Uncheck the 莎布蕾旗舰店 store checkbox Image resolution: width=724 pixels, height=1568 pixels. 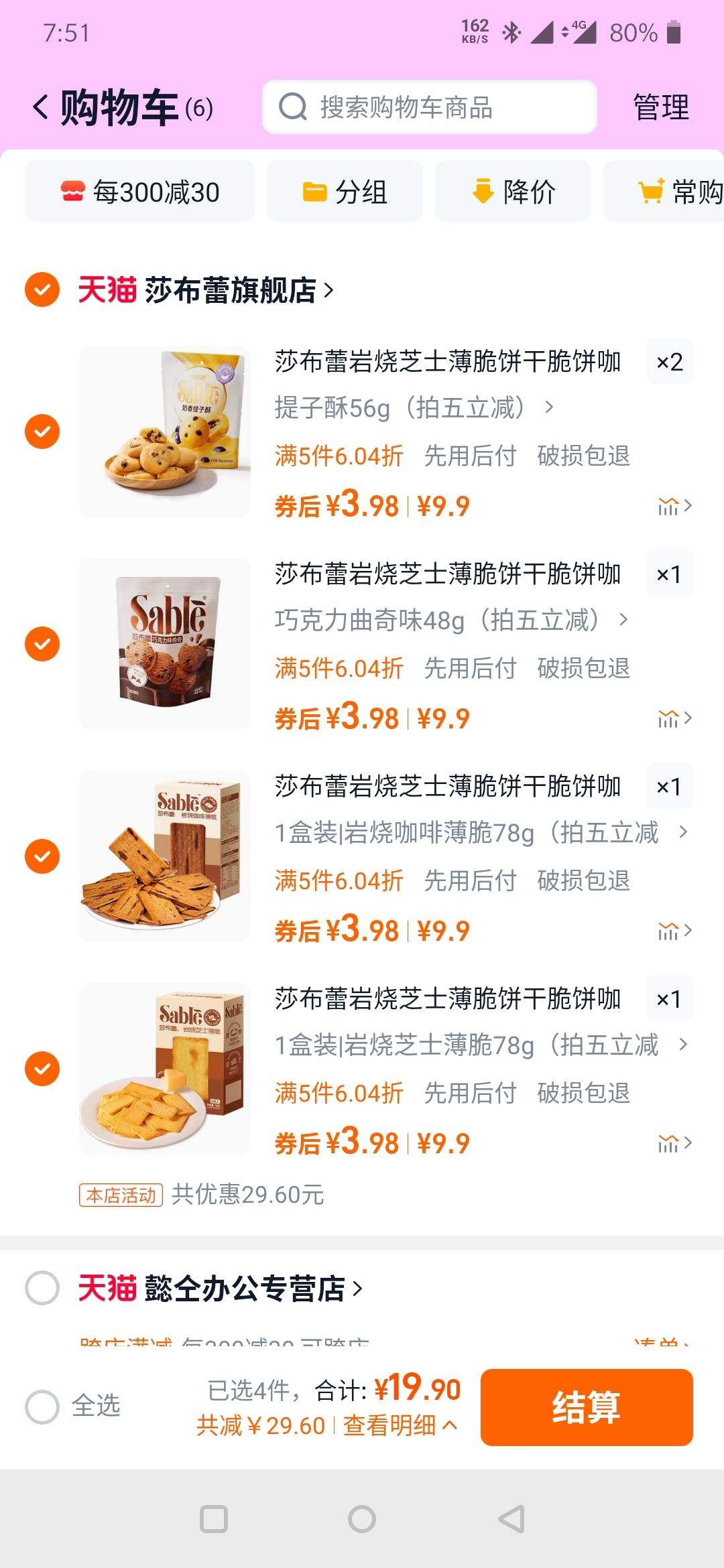42,291
